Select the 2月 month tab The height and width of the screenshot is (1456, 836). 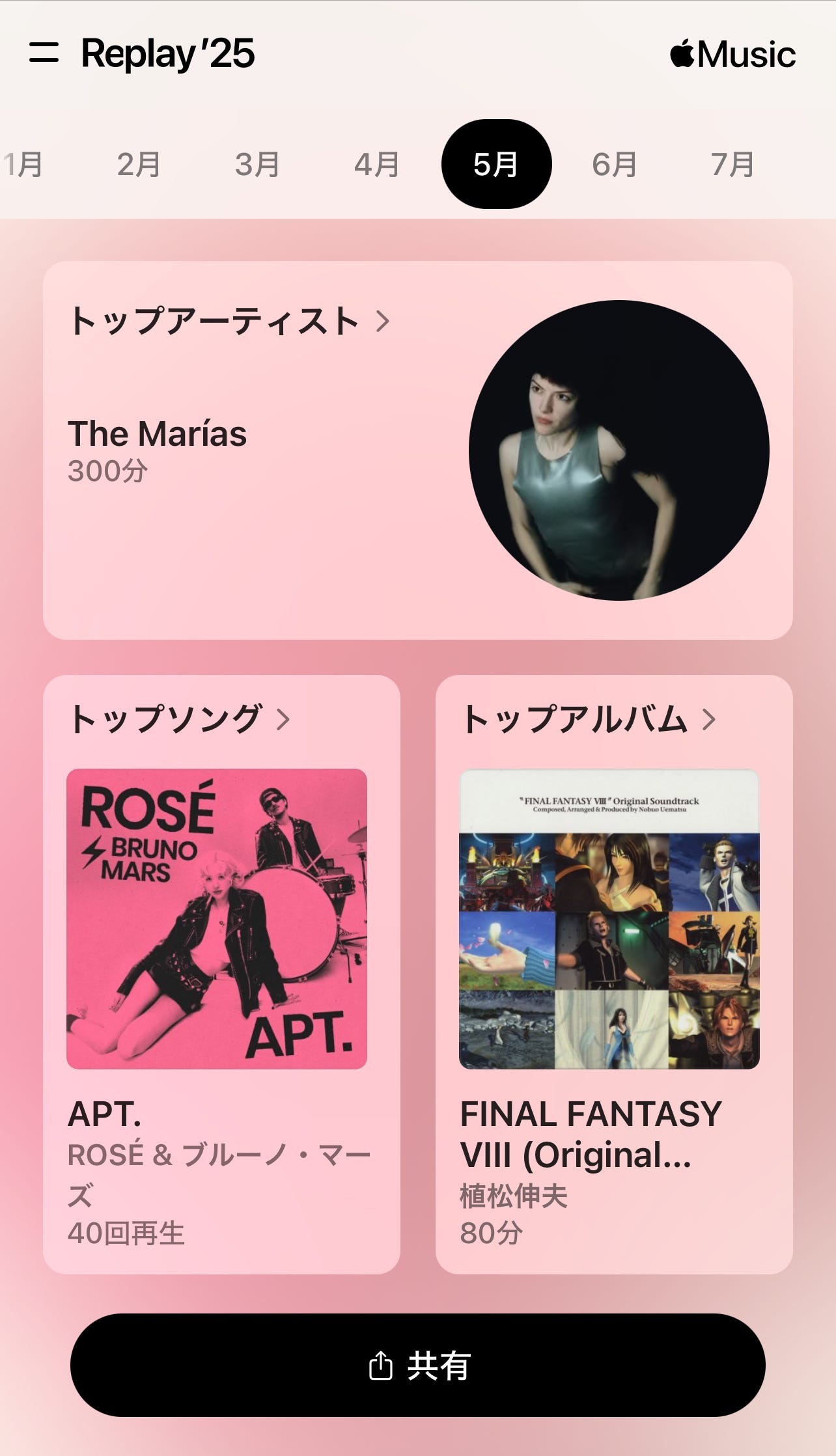(139, 164)
